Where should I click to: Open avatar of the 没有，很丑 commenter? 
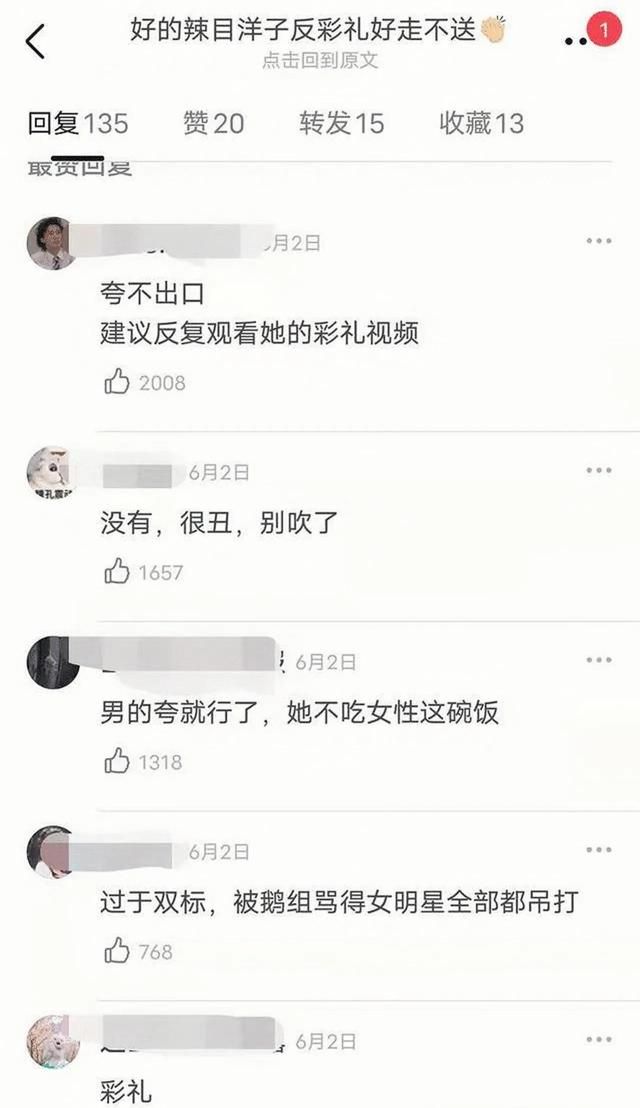point(52,472)
